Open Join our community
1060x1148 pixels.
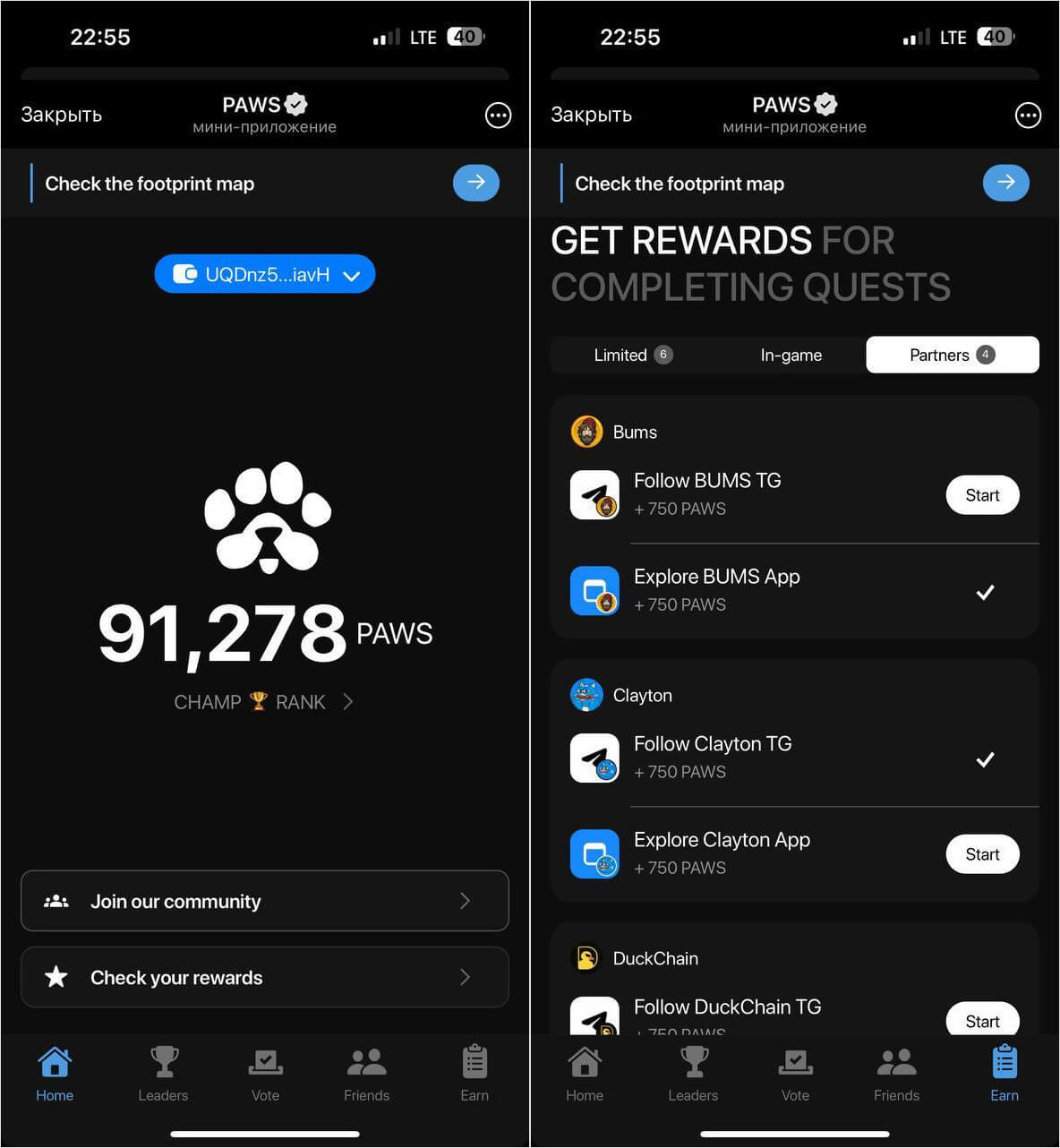pos(265,901)
